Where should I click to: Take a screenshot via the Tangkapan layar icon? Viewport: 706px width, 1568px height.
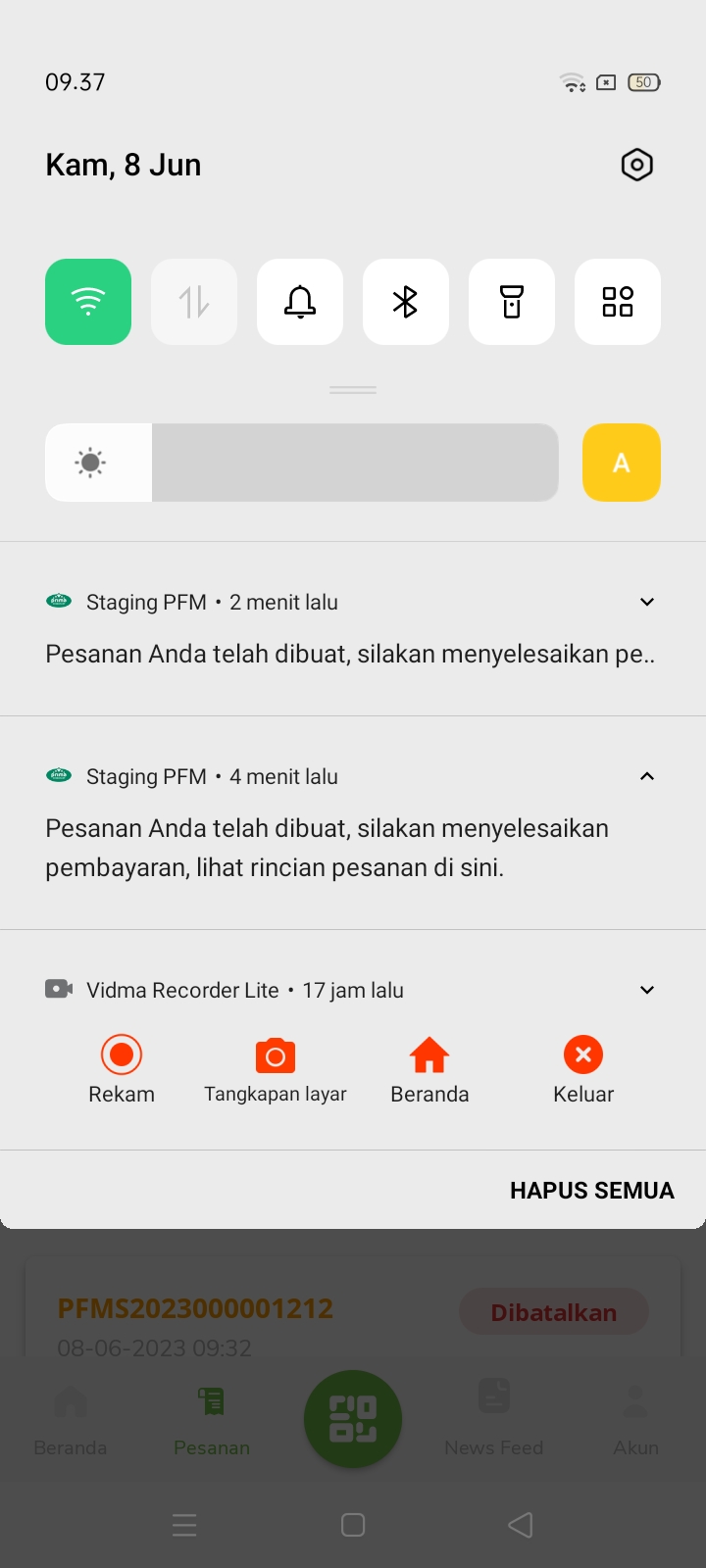pos(275,1055)
